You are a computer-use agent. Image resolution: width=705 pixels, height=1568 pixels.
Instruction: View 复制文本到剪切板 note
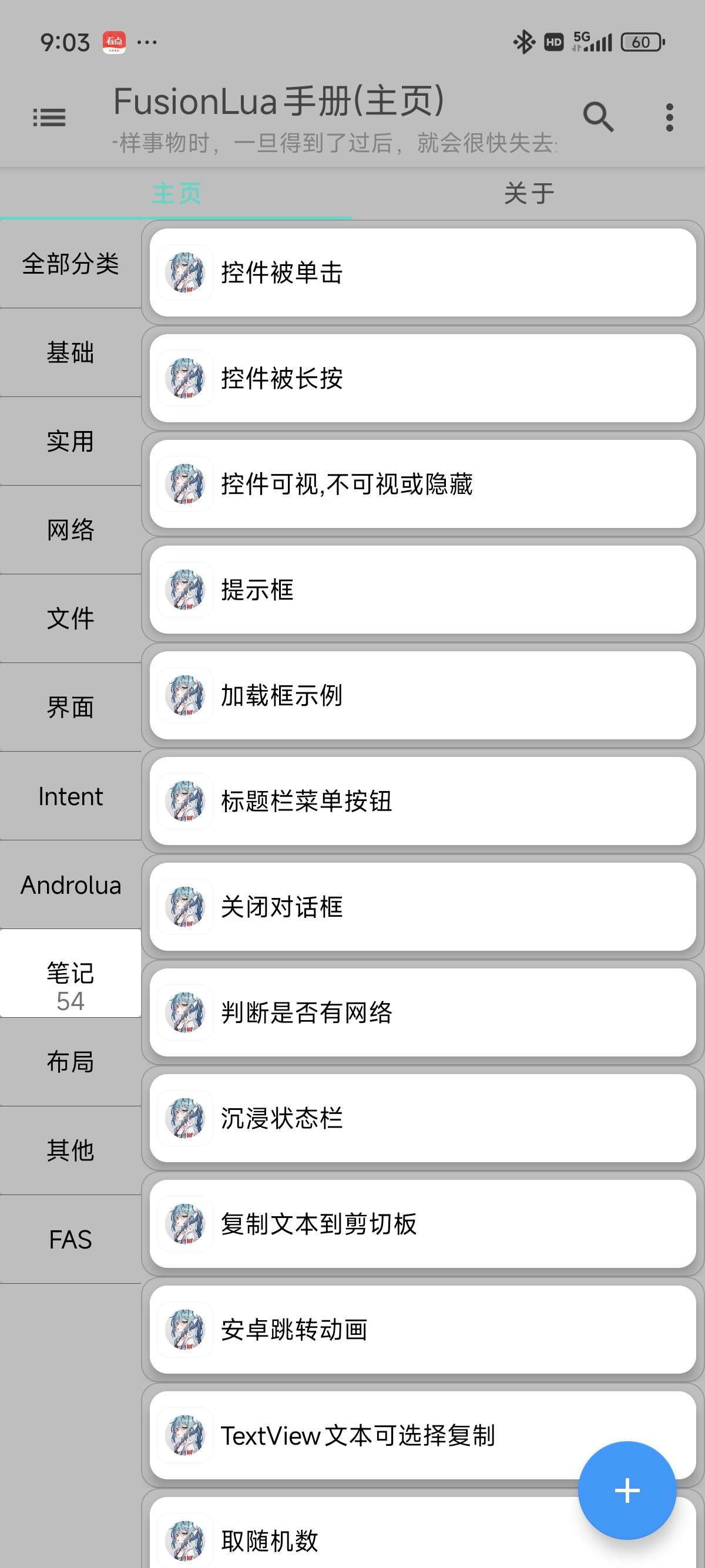pyautogui.click(x=422, y=1224)
